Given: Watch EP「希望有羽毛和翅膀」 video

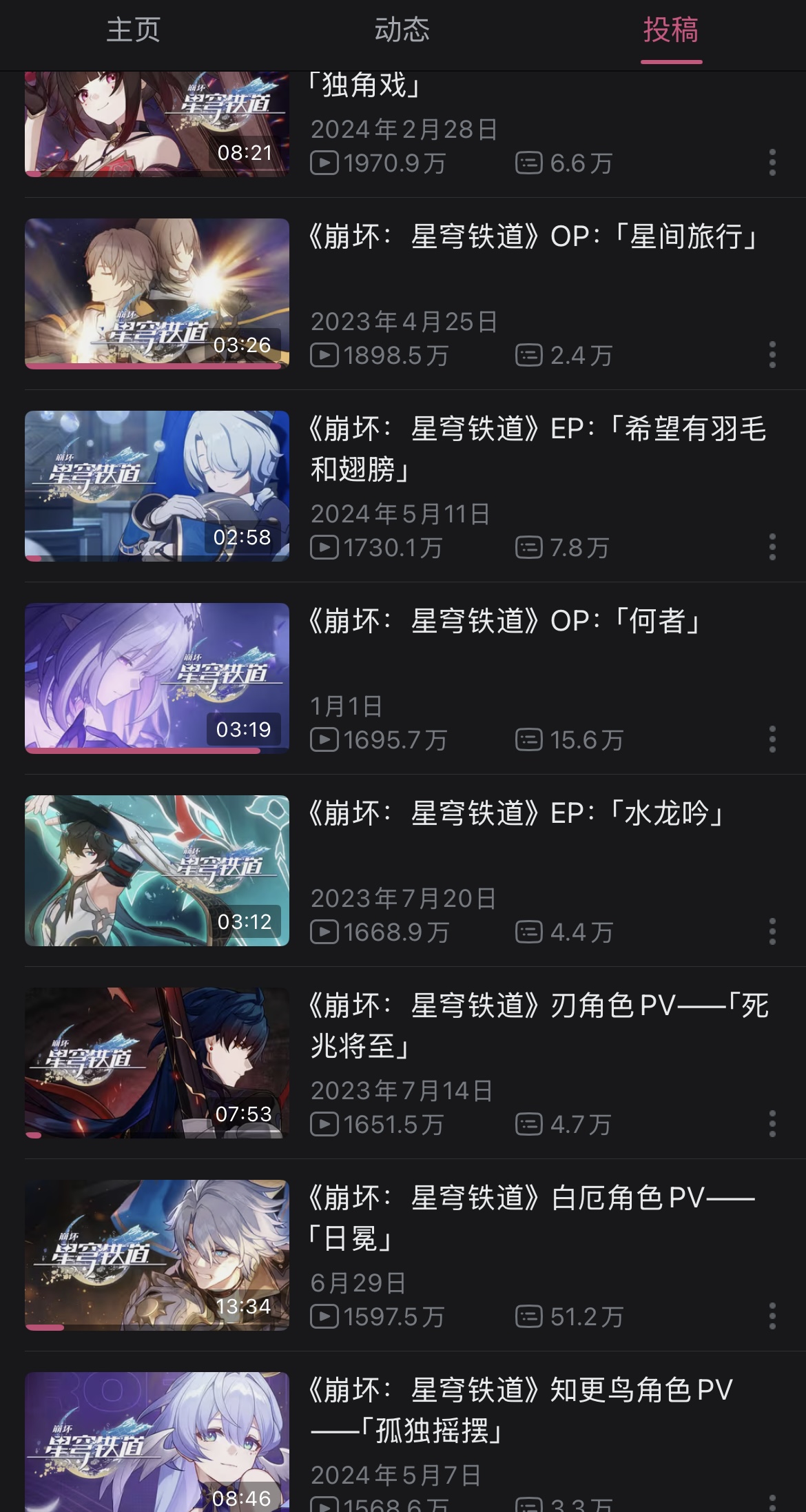Looking at the screenshot, I should click(x=157, y=486).
